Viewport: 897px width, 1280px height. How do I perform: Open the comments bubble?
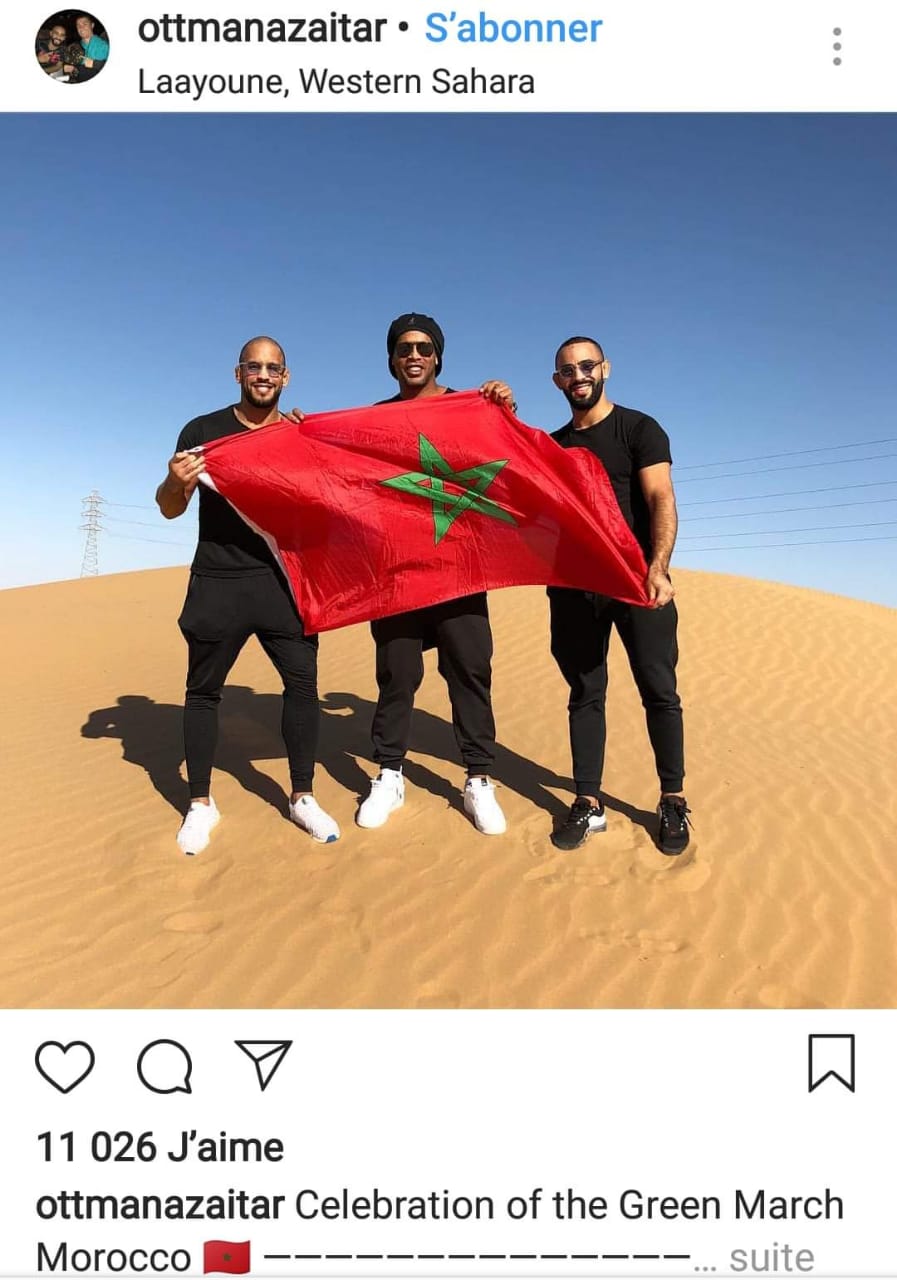point(164,1065)
